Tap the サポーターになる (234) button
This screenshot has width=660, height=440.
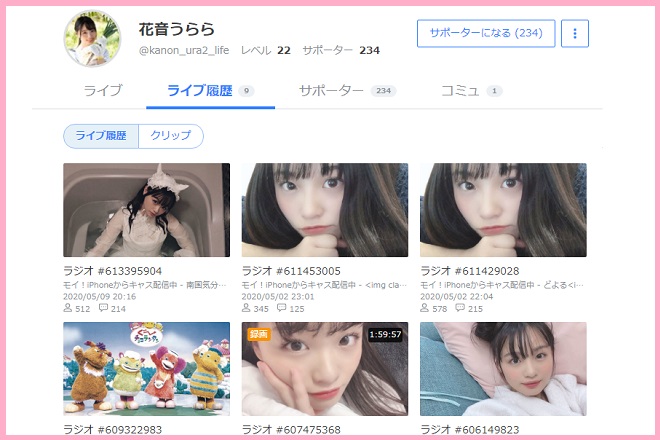point(485,33)
